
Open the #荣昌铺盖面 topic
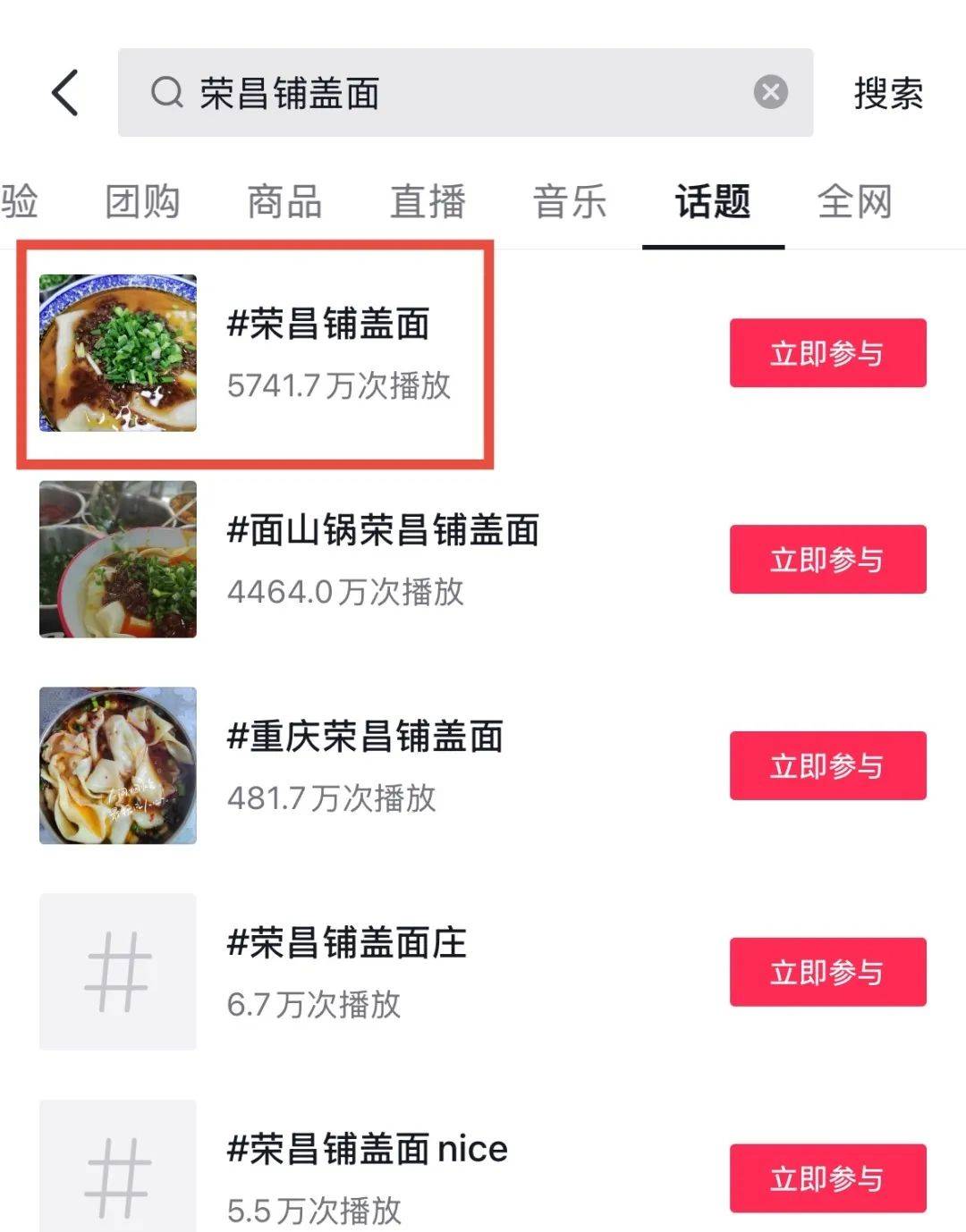coord(327,325)
